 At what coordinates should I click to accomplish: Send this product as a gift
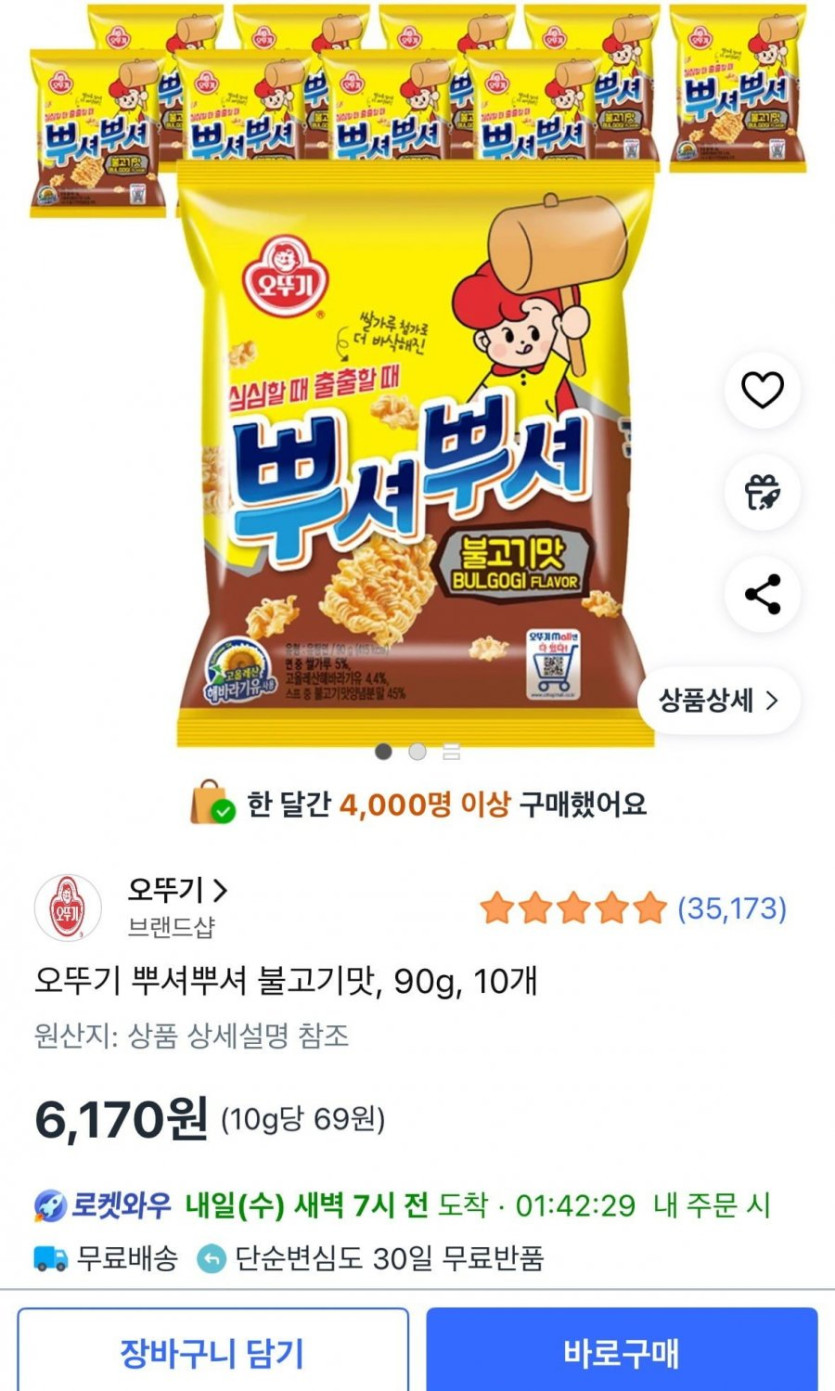(x=762, y=492)
